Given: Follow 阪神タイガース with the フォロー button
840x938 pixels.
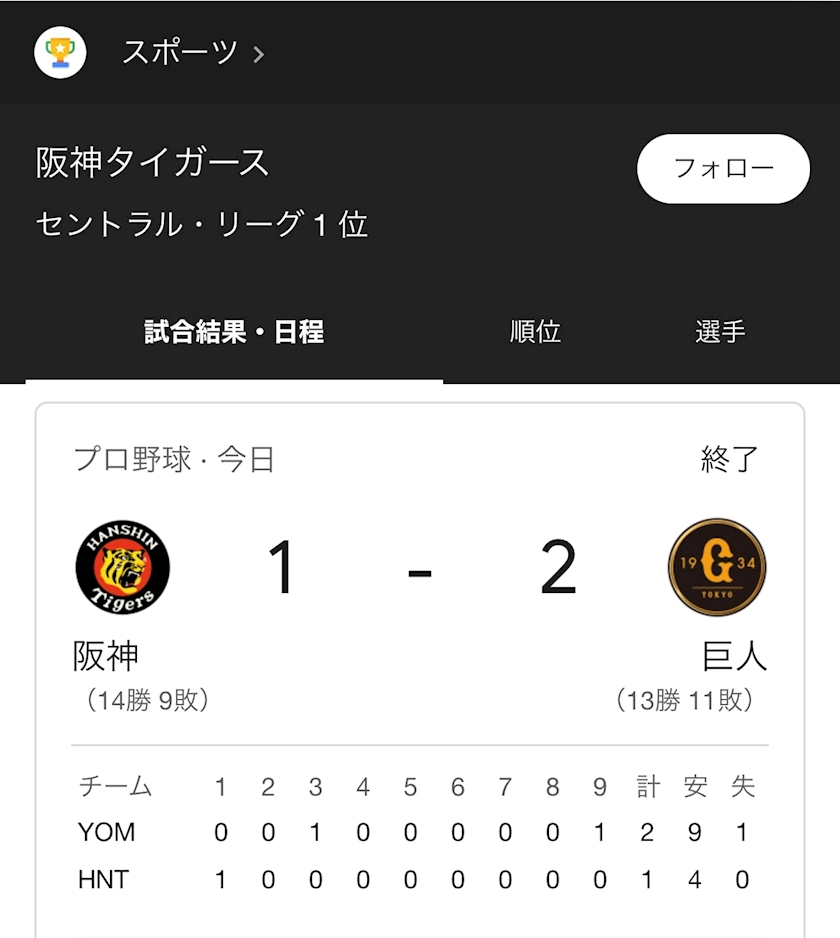Looking at the screenshot, I should 723,169.
